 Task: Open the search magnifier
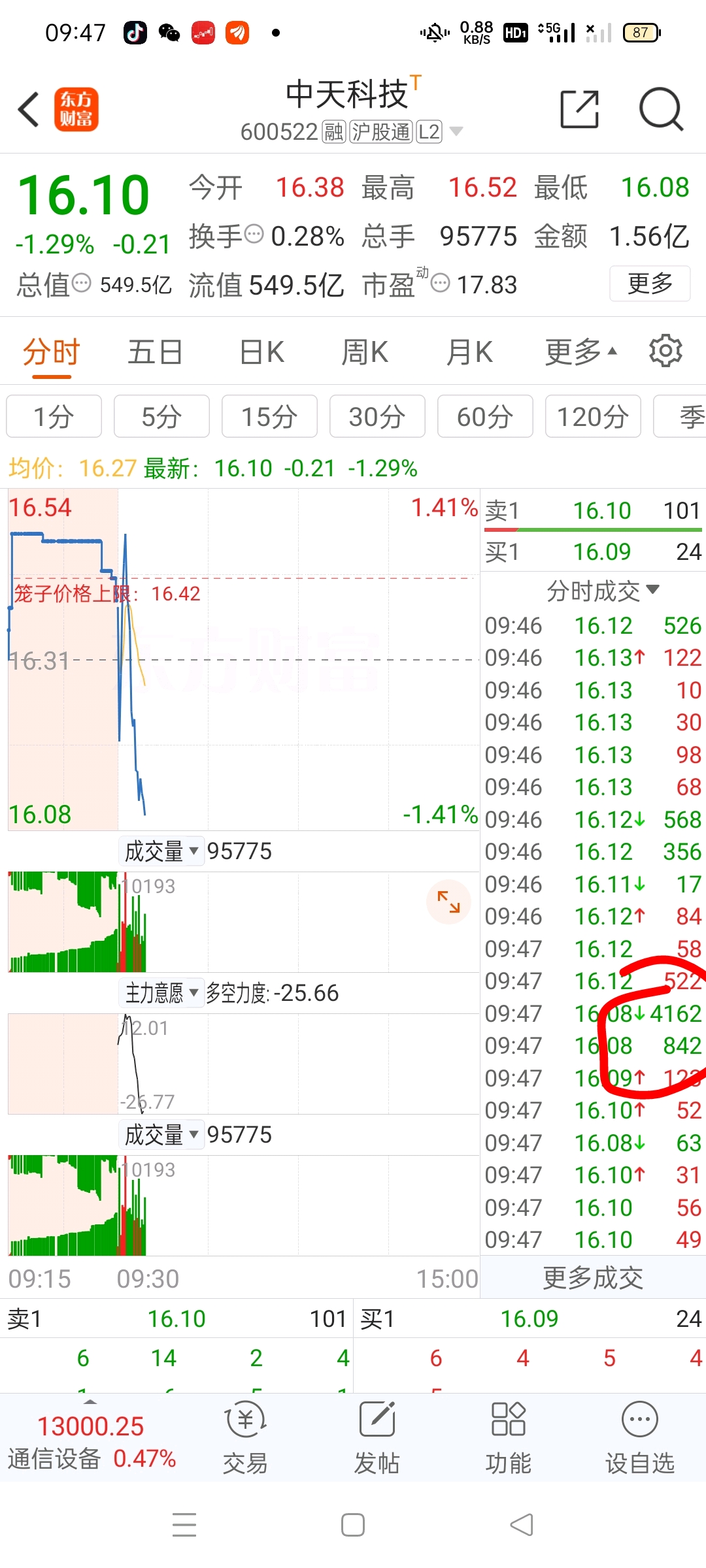(x=661, y=109)
